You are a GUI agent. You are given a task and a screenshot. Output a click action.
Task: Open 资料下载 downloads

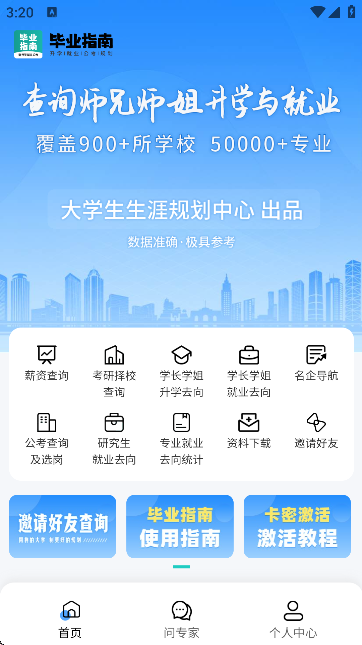[x=249, y=431]
